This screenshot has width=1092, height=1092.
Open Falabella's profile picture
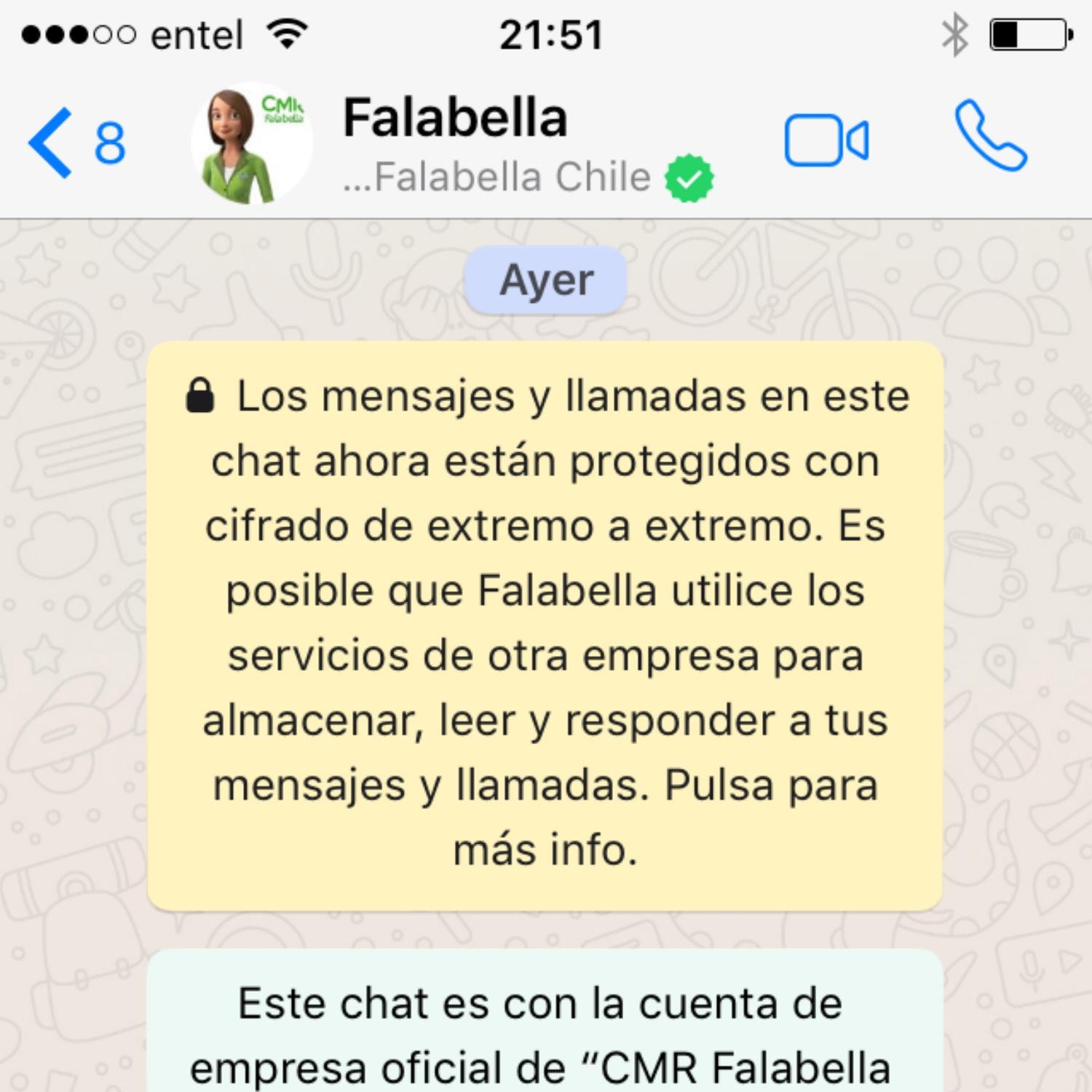coord(252,143)
